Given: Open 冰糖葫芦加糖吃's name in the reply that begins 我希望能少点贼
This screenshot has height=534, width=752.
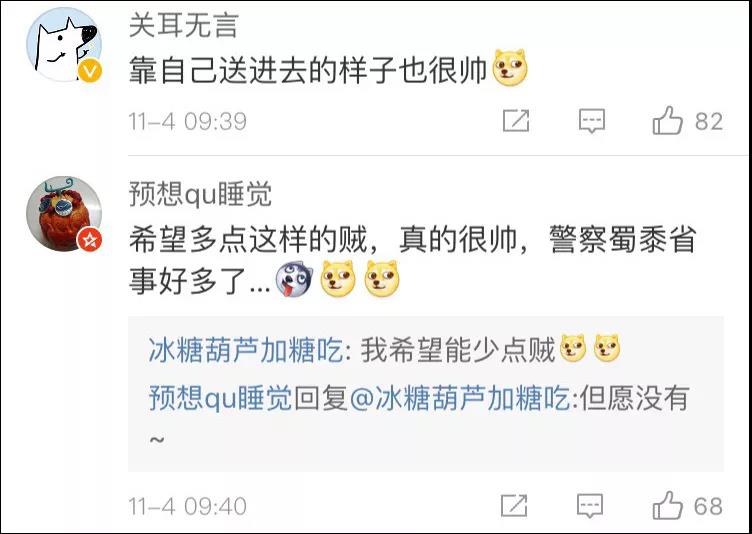Looking at the screenshot, I should (247, 351).
